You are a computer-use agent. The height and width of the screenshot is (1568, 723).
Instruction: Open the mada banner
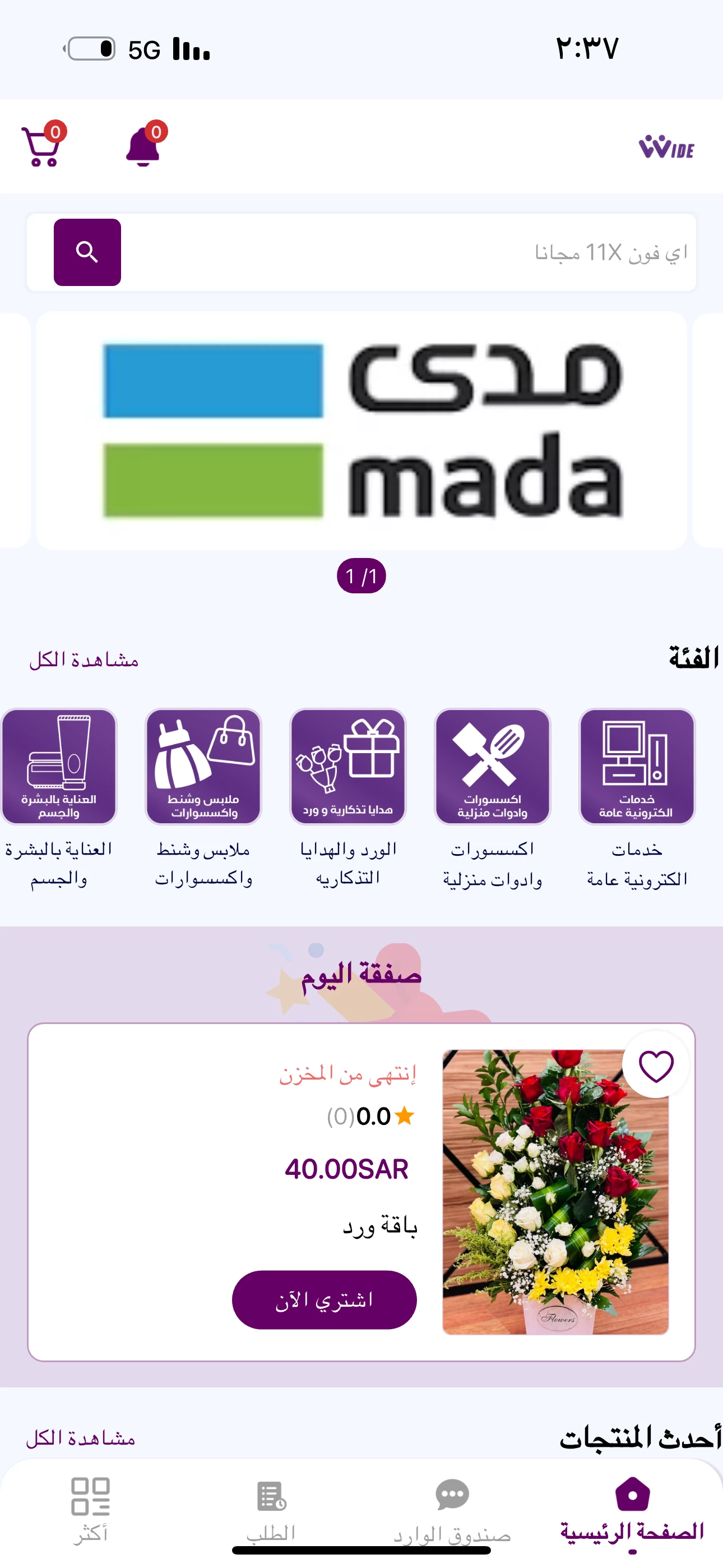tap(361, 430)
